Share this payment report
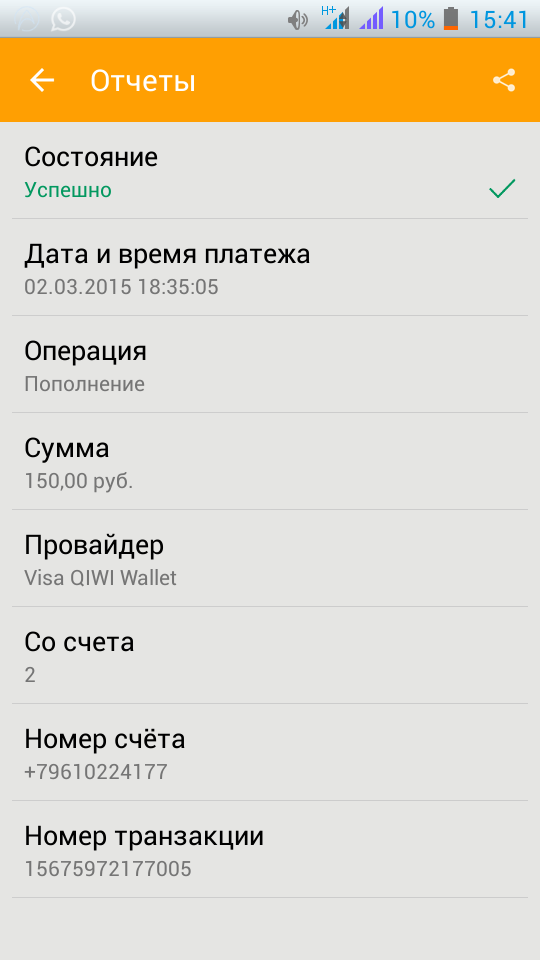Screen dimensions: 540x960 click(x=504, y=80)
